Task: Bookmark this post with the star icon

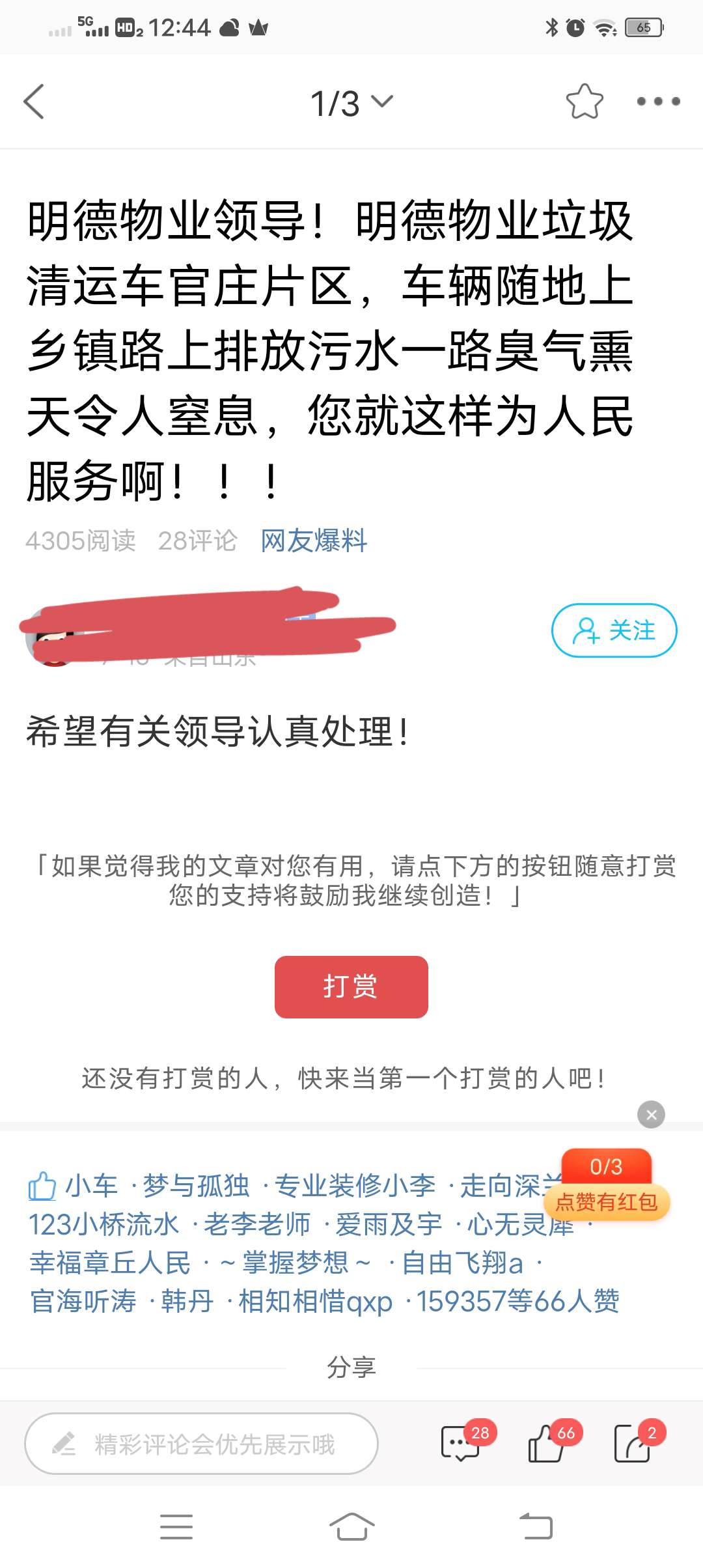Action: coord(584,102)
